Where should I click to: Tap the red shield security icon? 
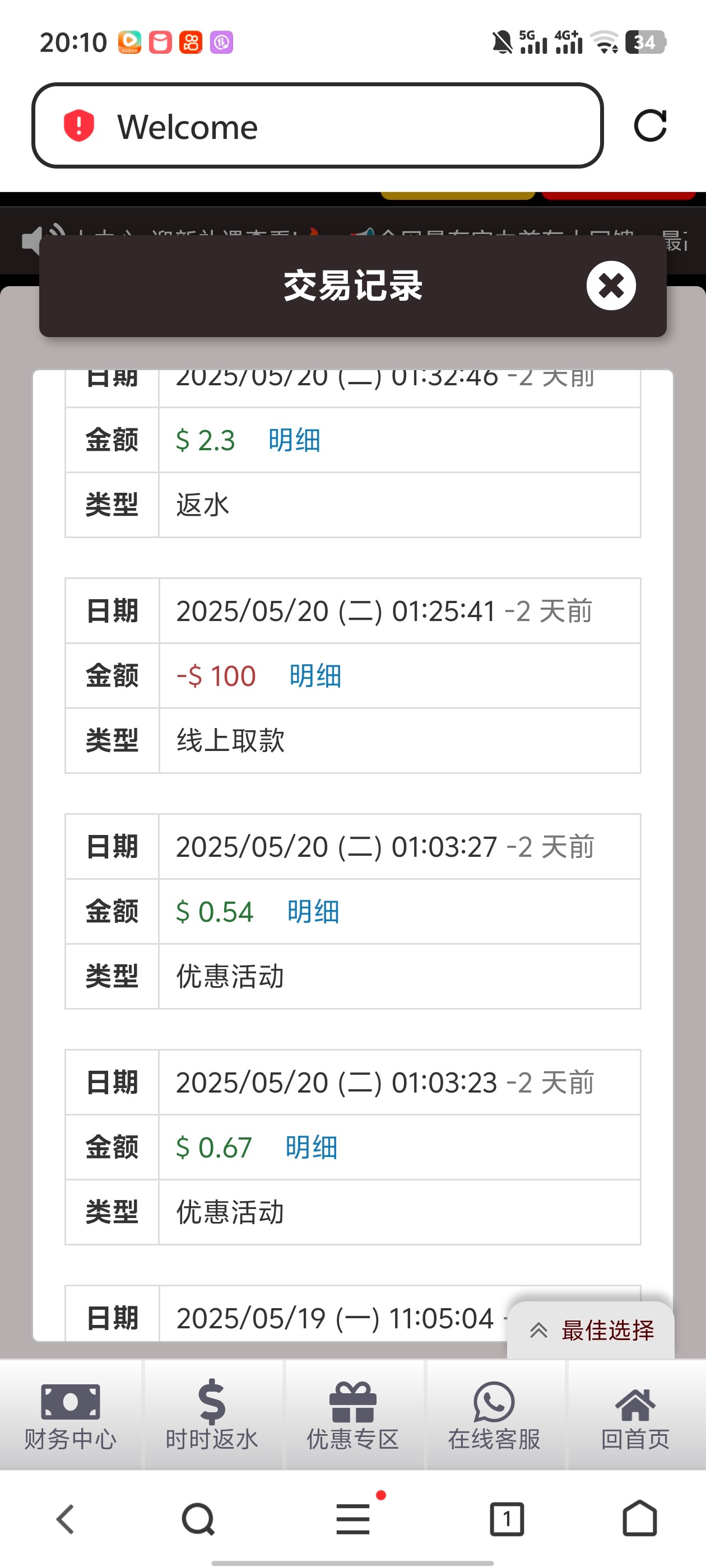click(x=79, y=126)
